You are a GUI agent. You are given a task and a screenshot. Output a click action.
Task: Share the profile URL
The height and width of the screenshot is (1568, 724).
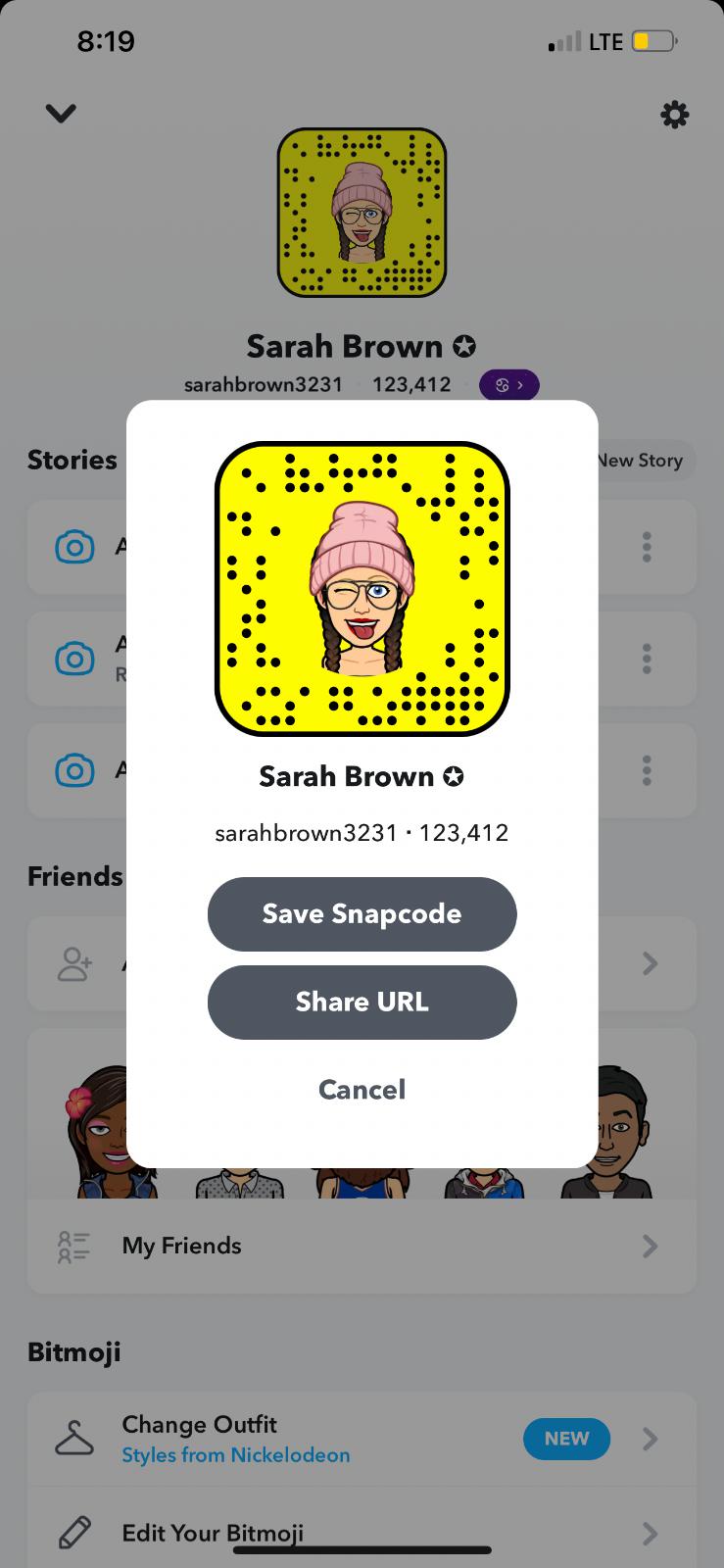362,1002
